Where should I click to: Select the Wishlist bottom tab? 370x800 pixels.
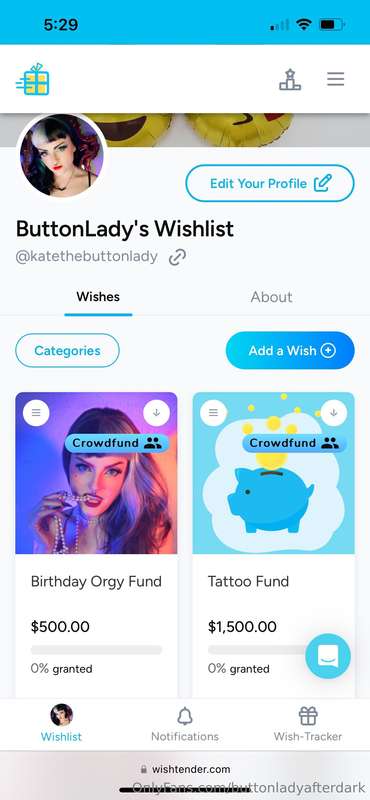(61, 723)
